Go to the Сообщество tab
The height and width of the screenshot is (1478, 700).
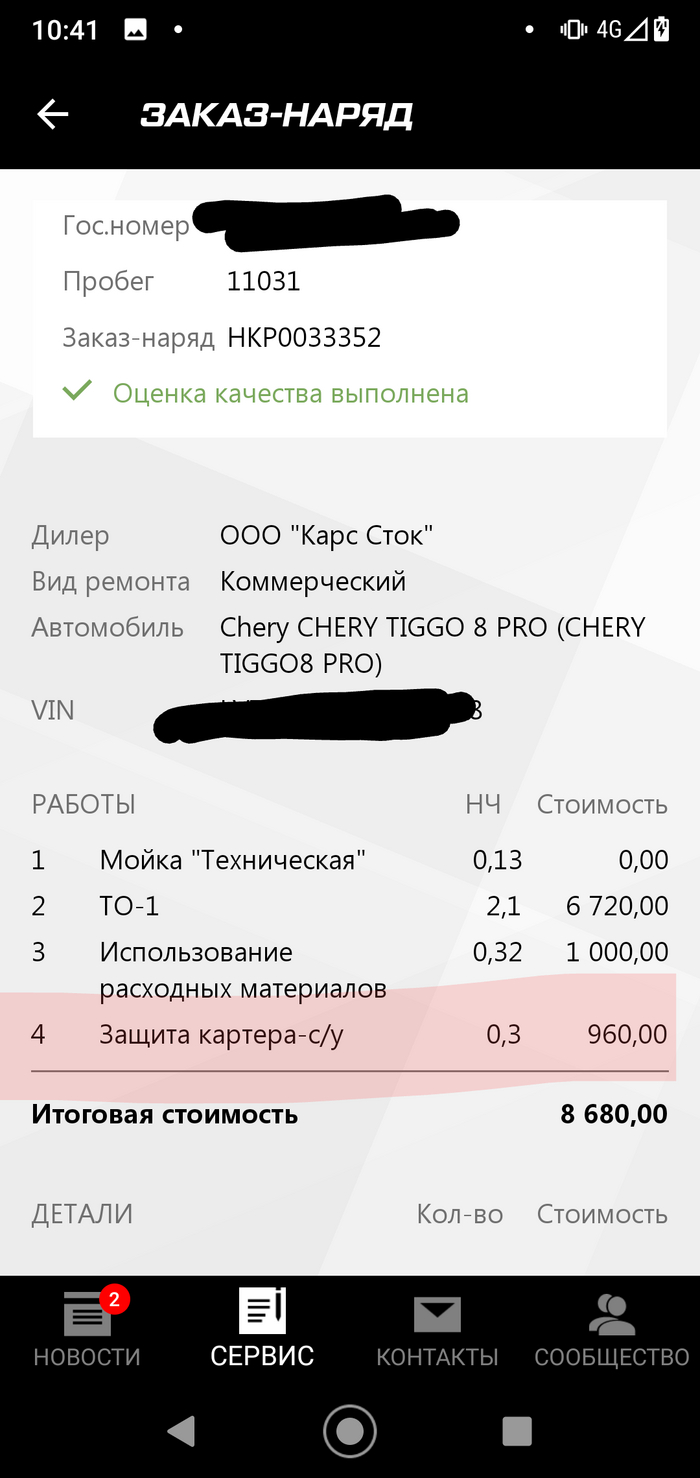pos(611,1328)
